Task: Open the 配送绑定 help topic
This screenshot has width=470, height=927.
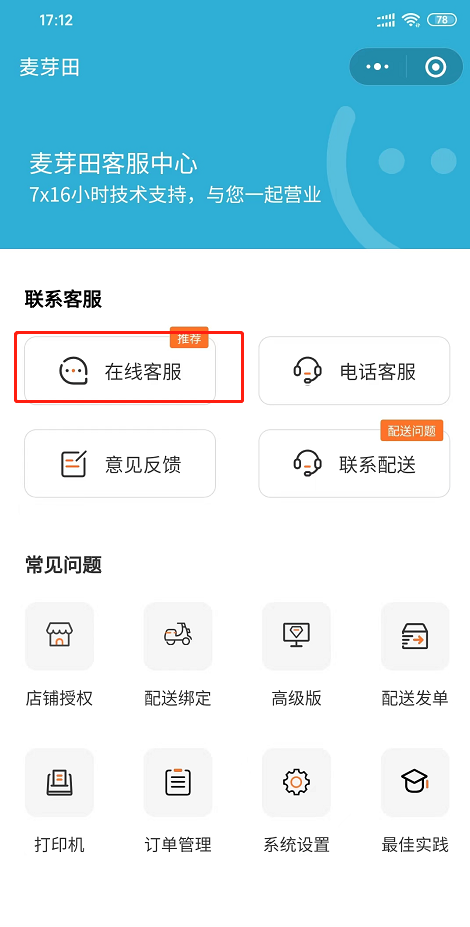Action: coord(178,654)
